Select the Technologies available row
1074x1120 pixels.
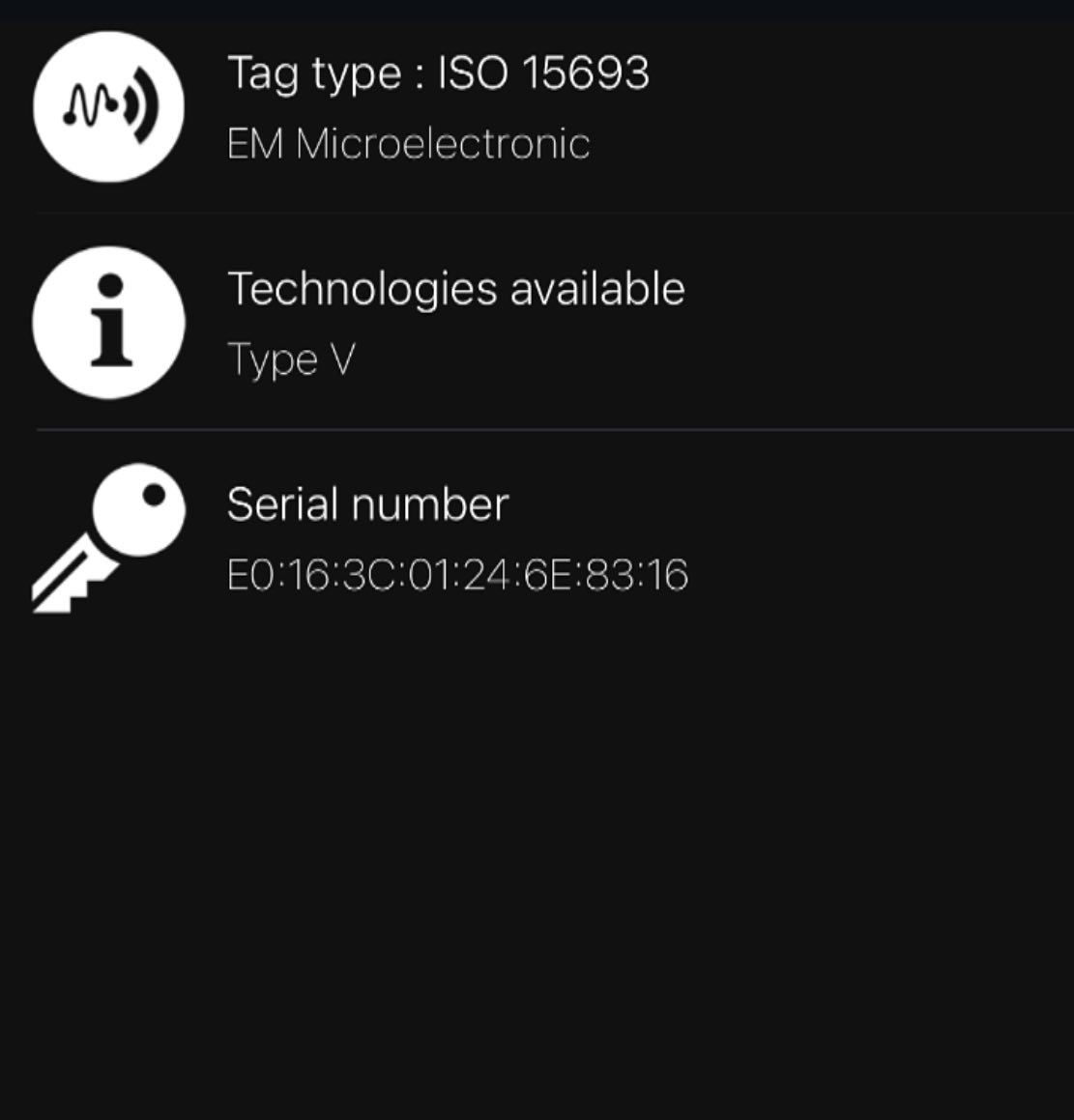click(x=455, y=322)
